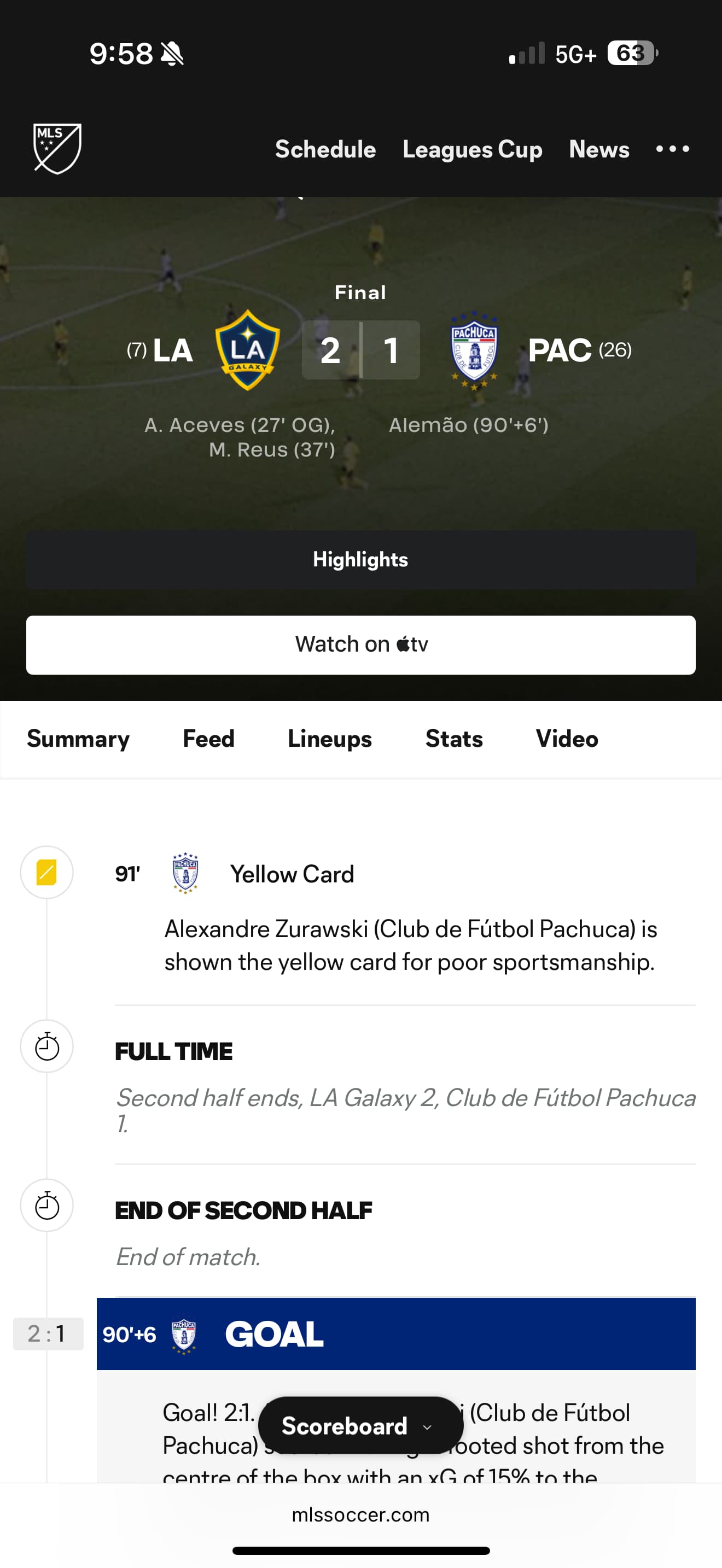Switch to the Summary tab
Screen dimensions: 722x1568
78,739
